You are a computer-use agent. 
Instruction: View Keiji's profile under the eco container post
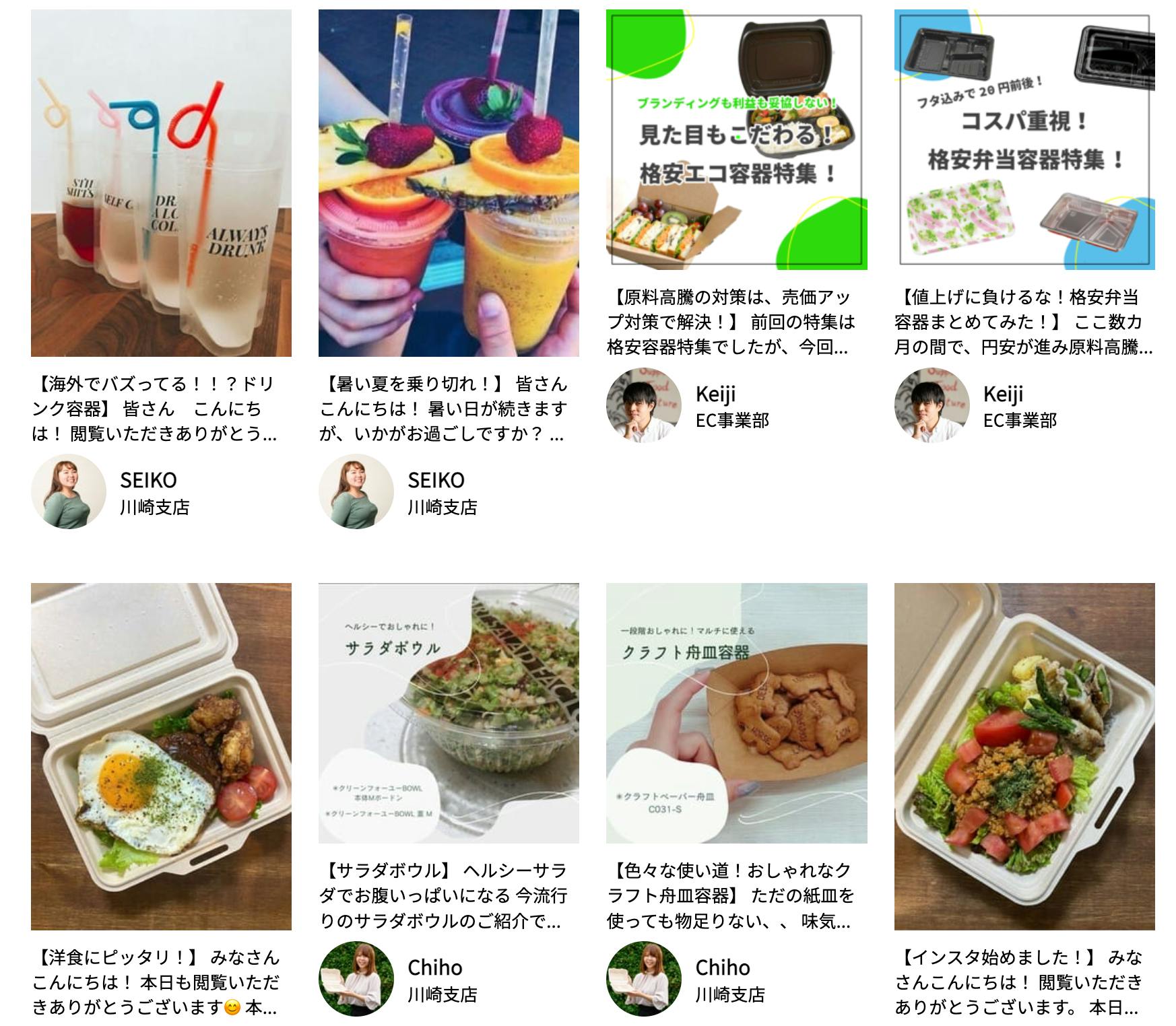pos(644,405)
